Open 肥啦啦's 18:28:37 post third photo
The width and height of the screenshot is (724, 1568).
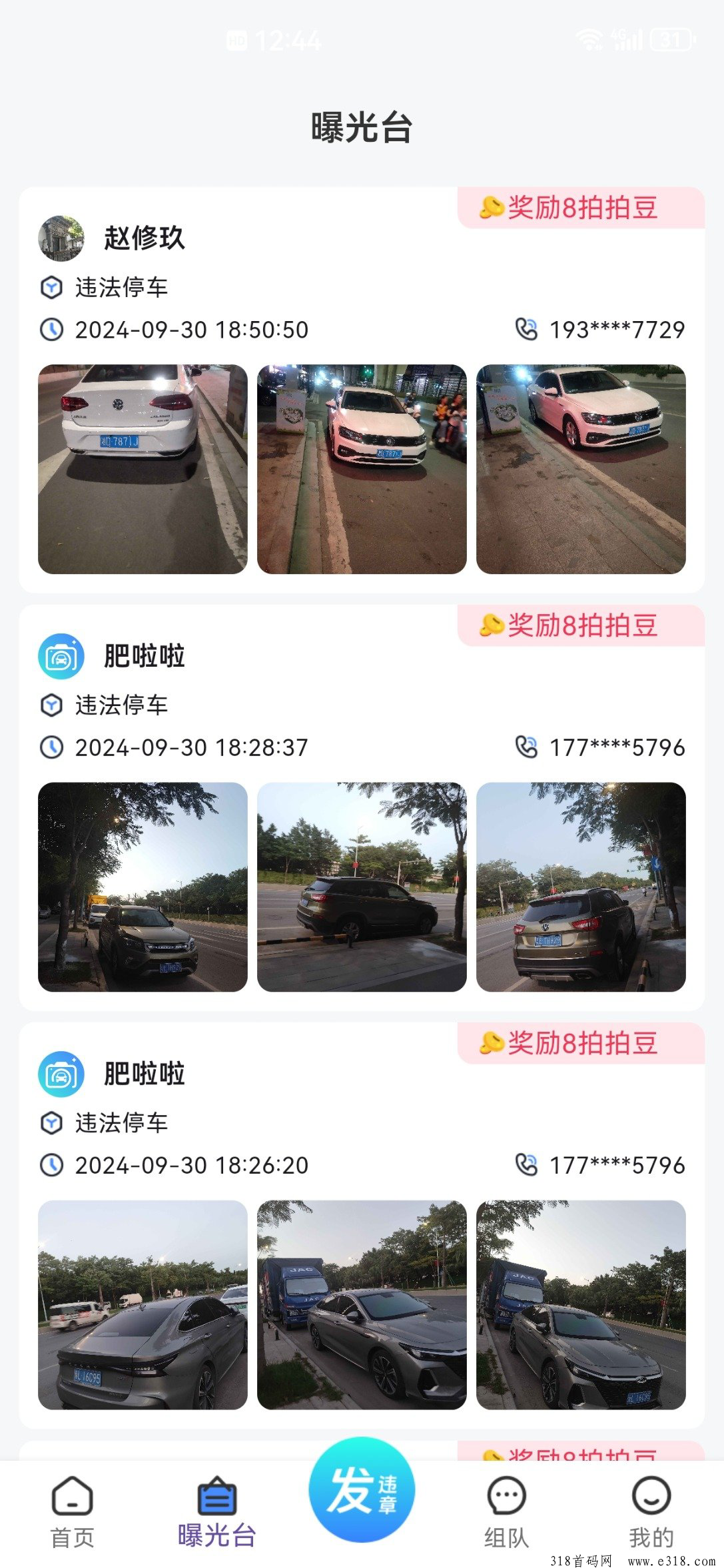[x=581, y=887]
